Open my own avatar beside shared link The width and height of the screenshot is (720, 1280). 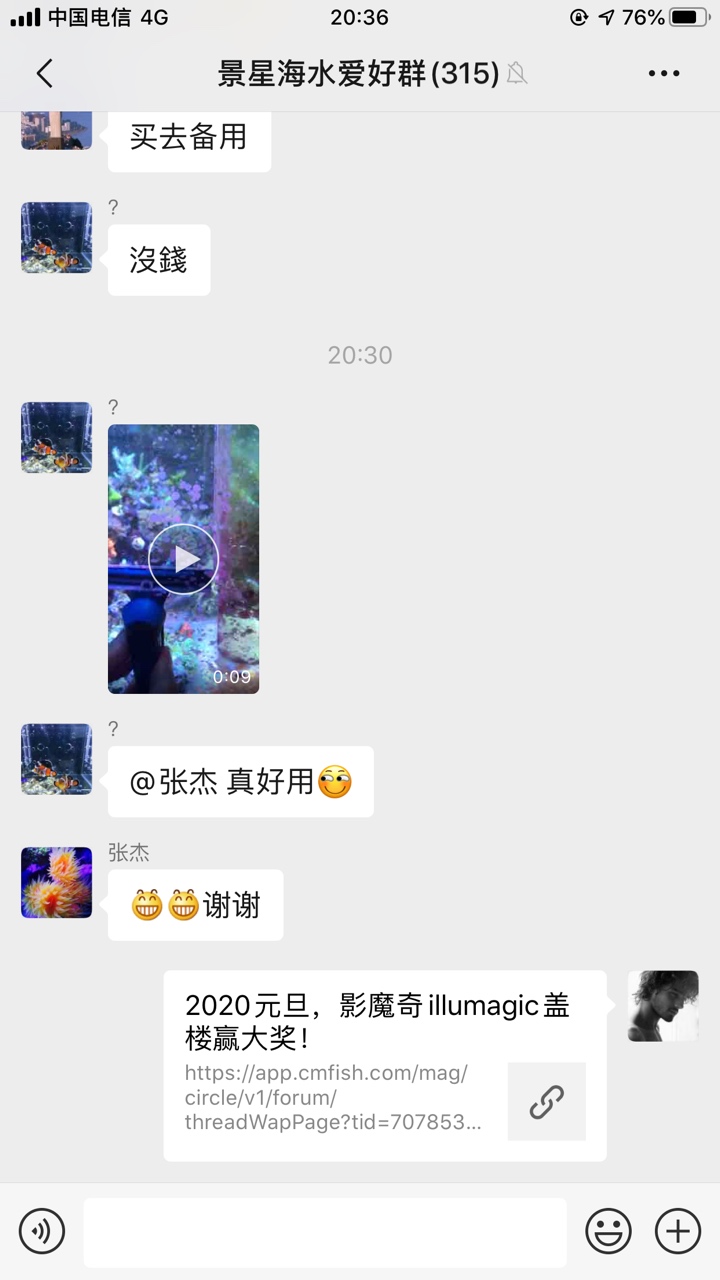663,1006
